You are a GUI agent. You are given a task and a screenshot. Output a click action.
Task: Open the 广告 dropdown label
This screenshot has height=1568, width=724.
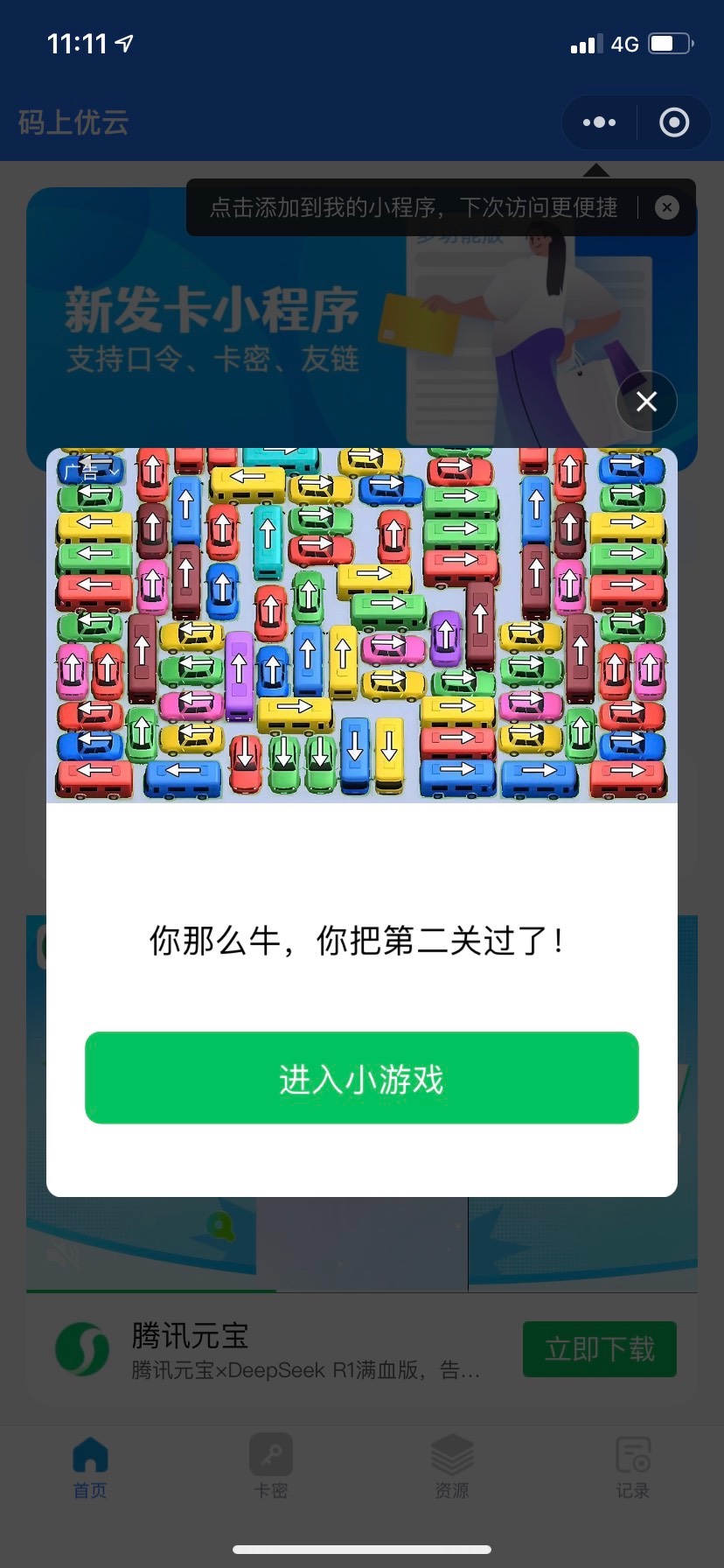click(90, 472)
